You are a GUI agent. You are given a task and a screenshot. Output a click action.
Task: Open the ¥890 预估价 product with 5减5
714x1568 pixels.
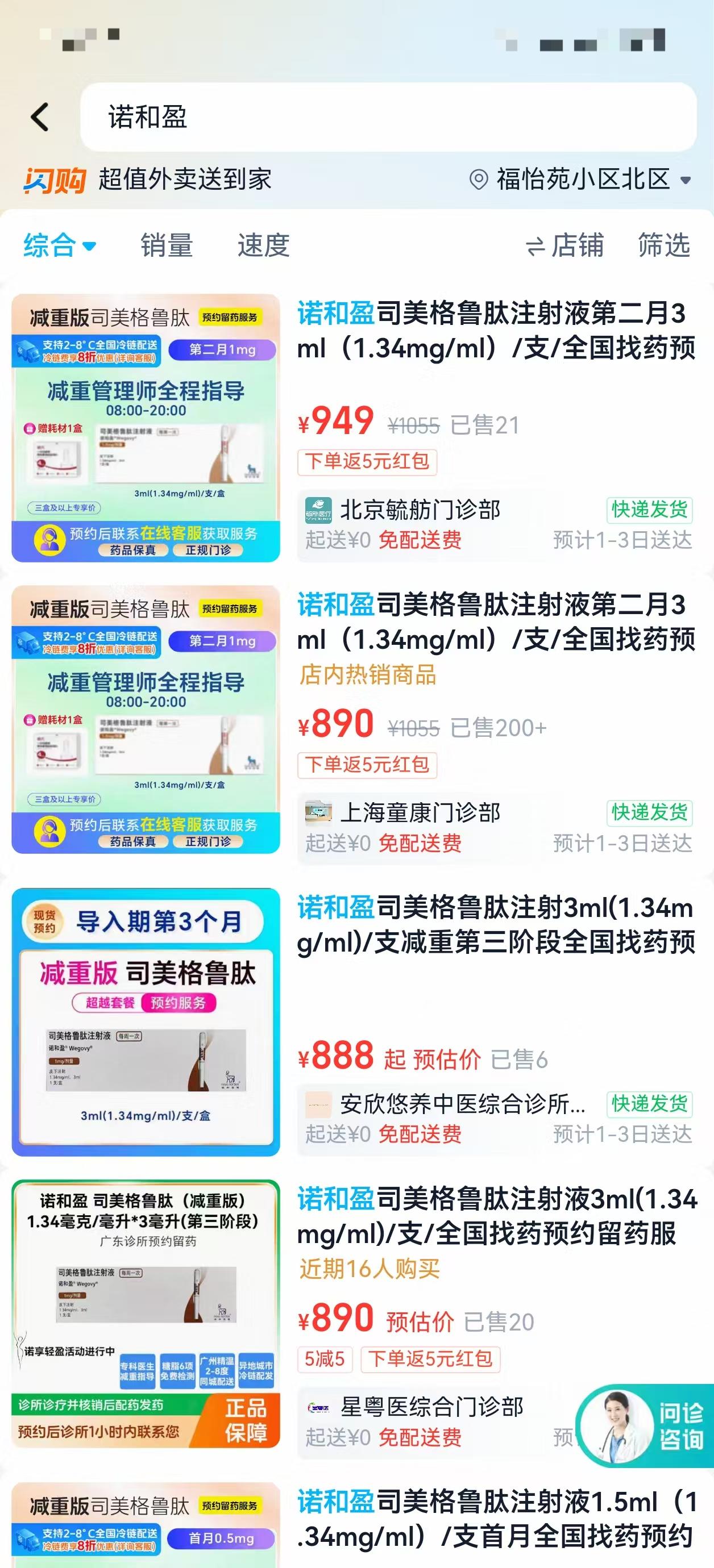(x=495, y=1216)
